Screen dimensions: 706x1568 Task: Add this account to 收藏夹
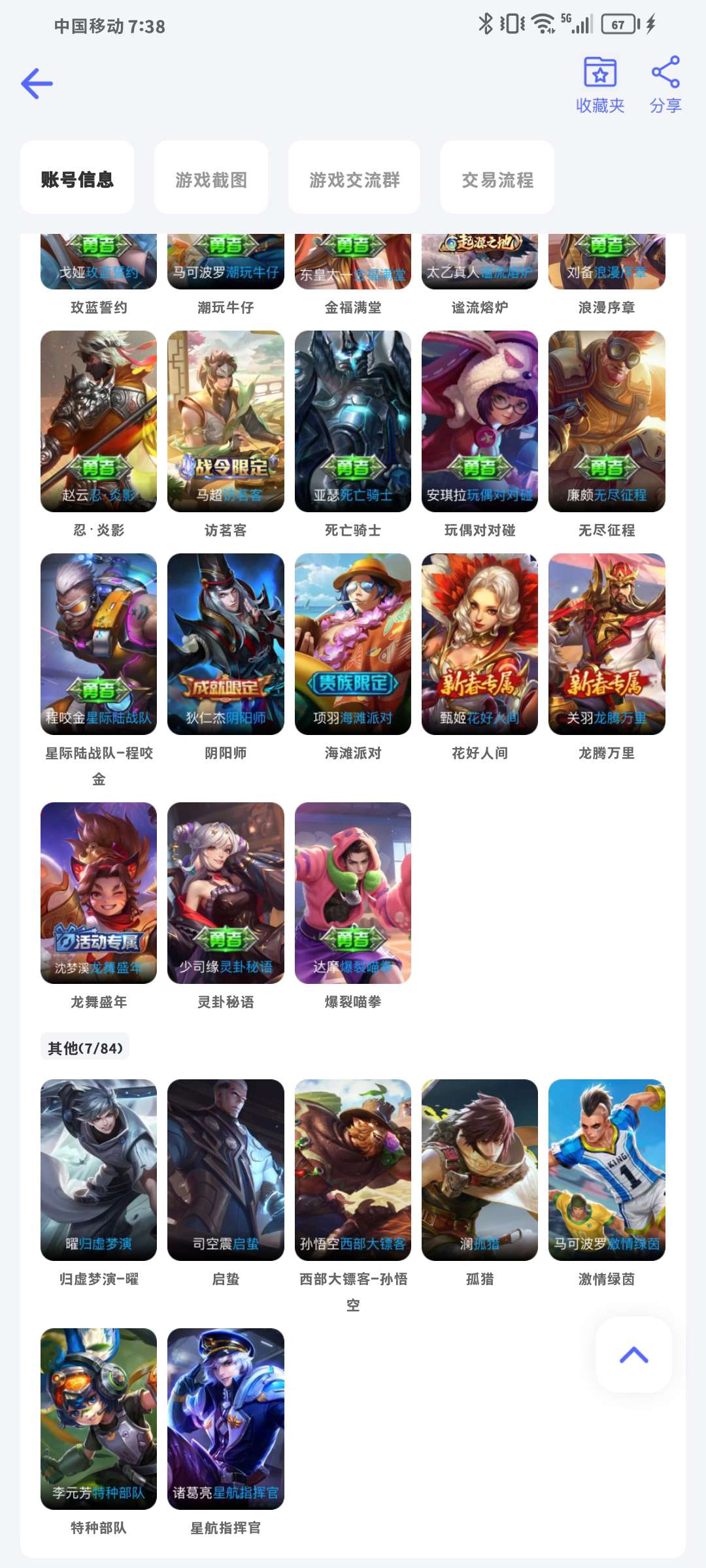point(599,85)
